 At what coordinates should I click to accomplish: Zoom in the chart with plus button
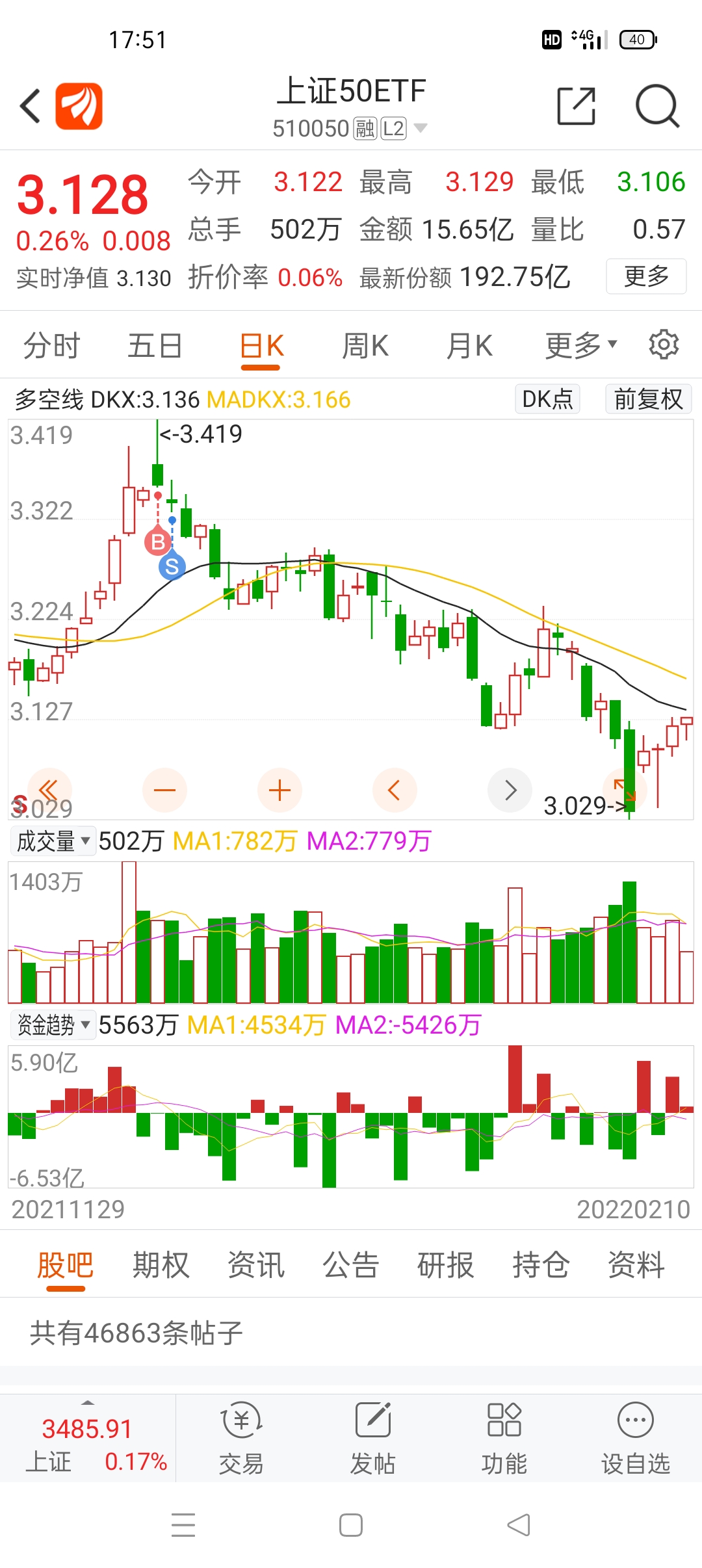pos(279,791)
